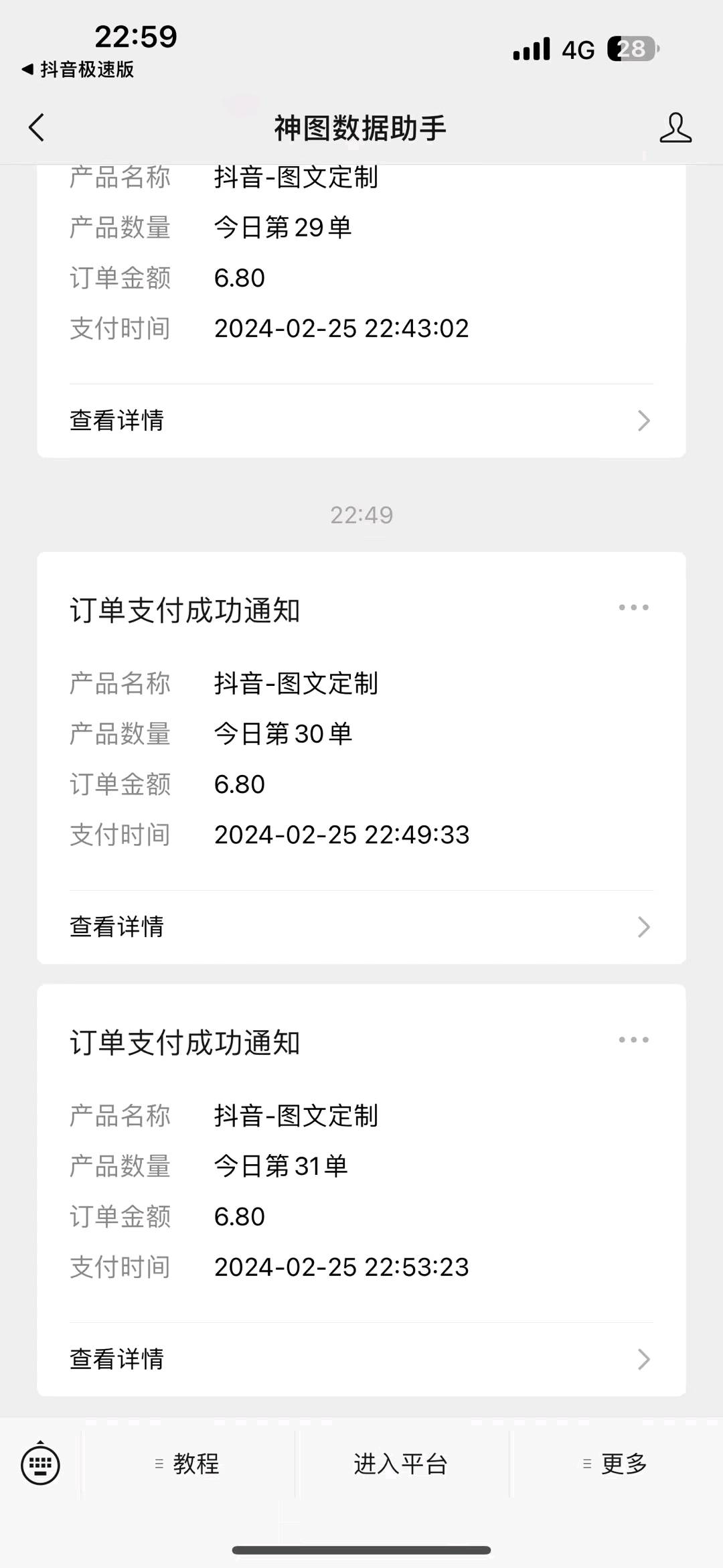723x1568 pixels.
Task: Open the 教程 menu
Action: (187, 1464)
